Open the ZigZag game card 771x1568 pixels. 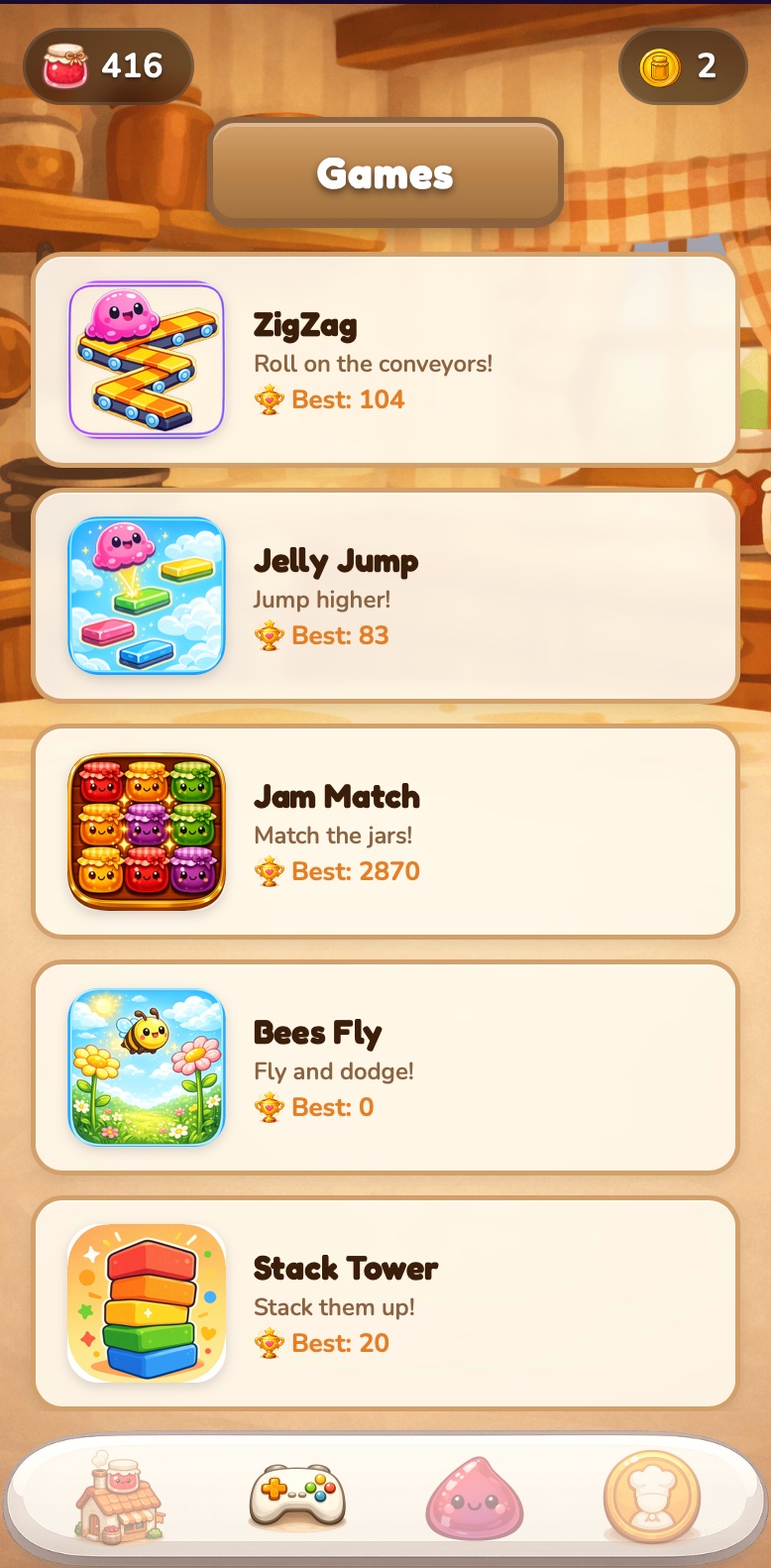coord(385,359)
